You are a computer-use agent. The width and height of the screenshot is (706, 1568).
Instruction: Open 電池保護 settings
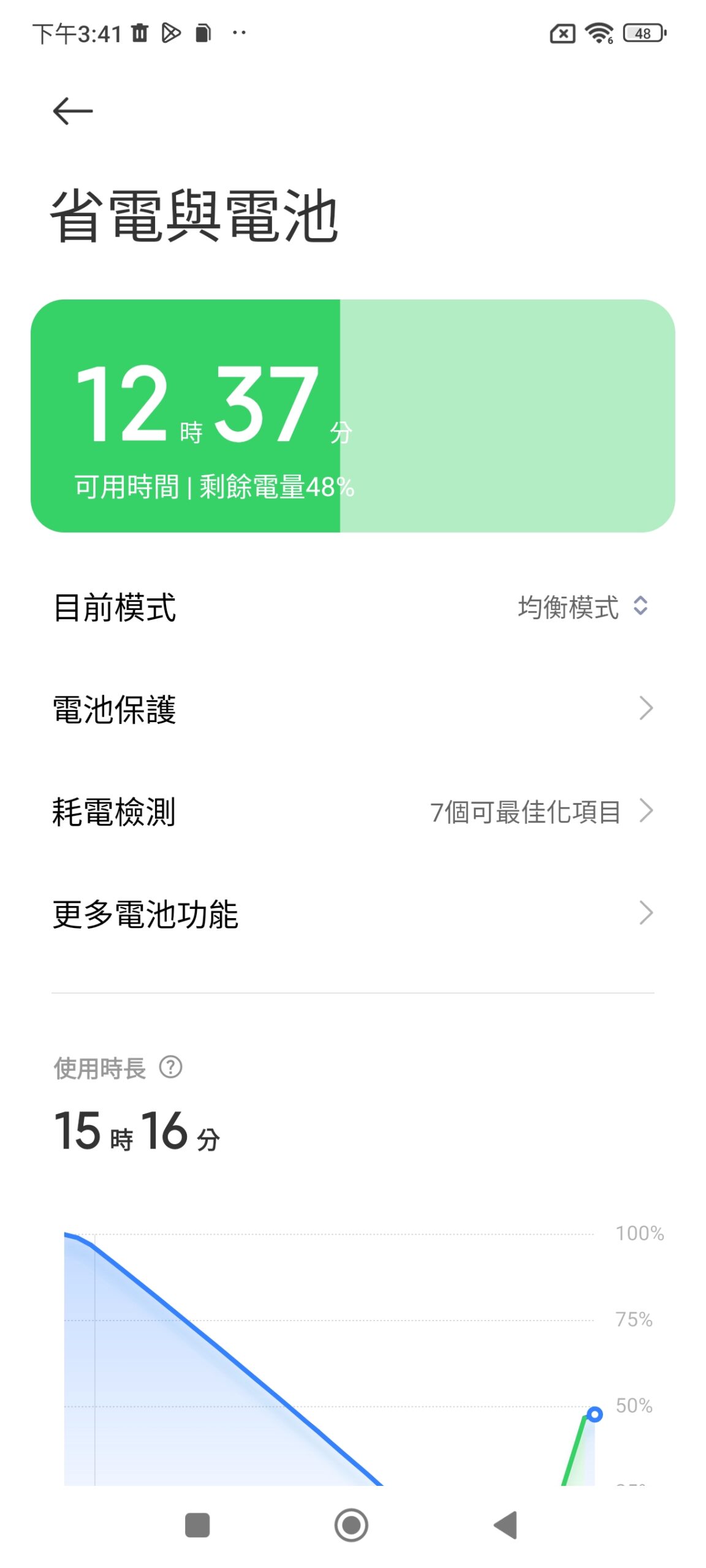[x=353, y=709]
